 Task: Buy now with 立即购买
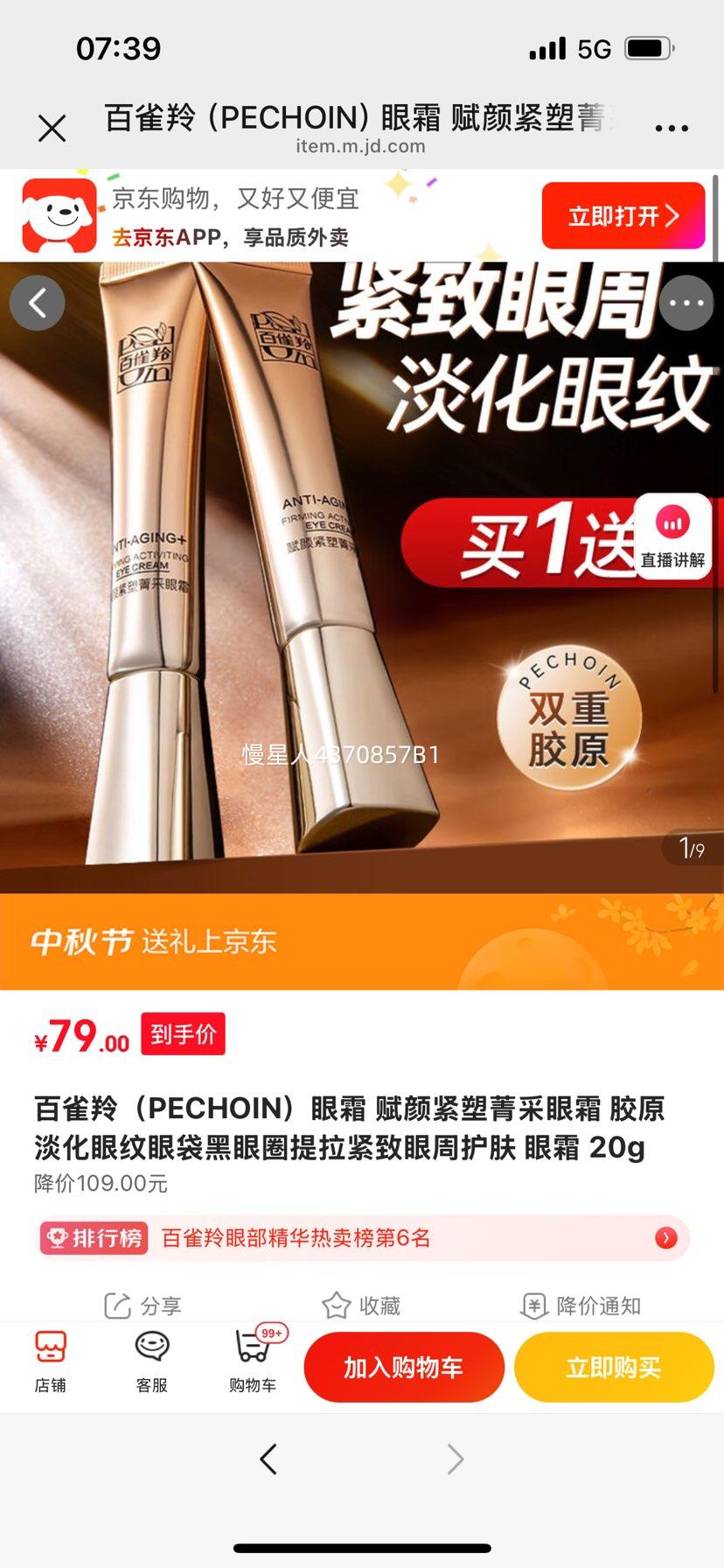614,1367
